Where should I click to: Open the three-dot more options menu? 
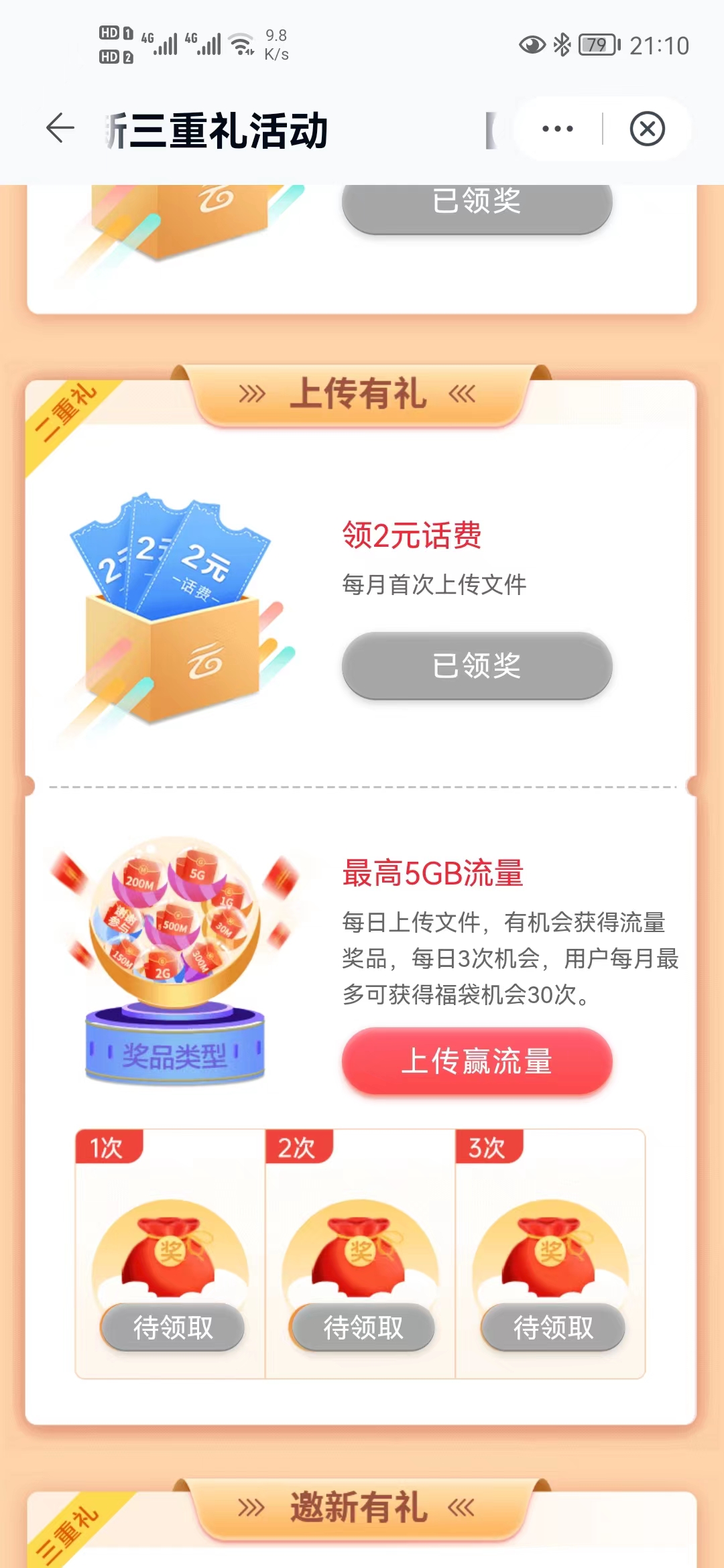tap(557, 129)
